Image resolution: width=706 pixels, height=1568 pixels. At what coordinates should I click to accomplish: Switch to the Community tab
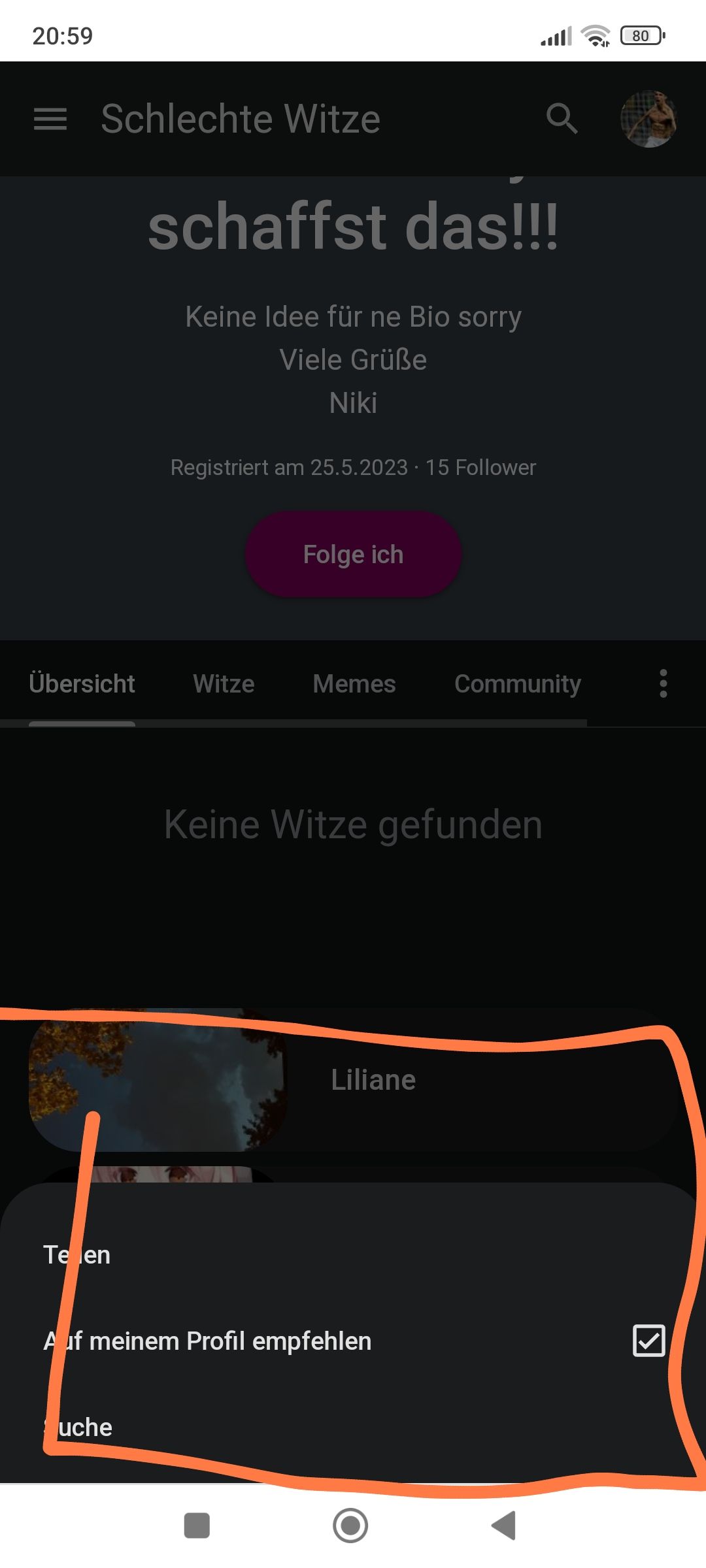pos(517,684)
